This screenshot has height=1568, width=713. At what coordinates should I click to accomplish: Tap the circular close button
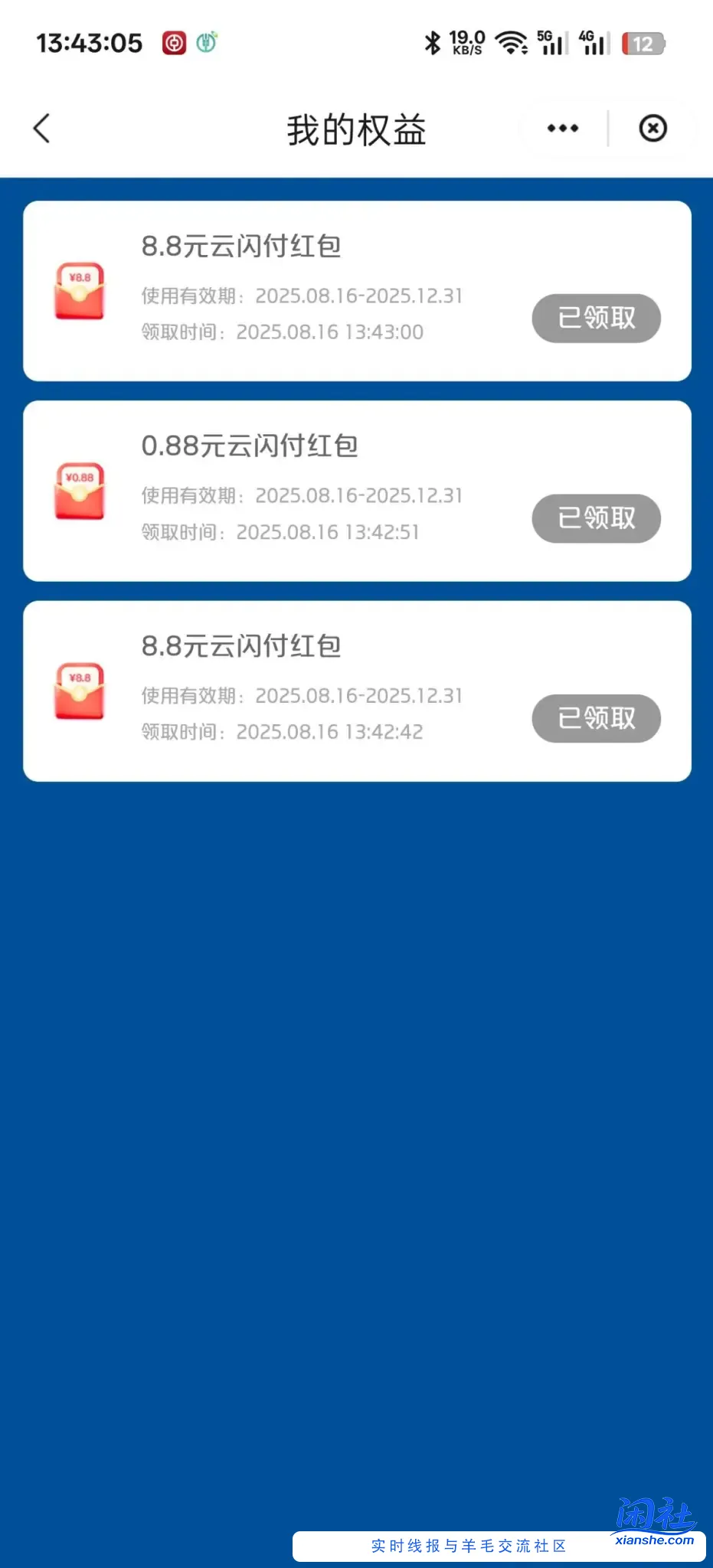(x=652, y=128)
